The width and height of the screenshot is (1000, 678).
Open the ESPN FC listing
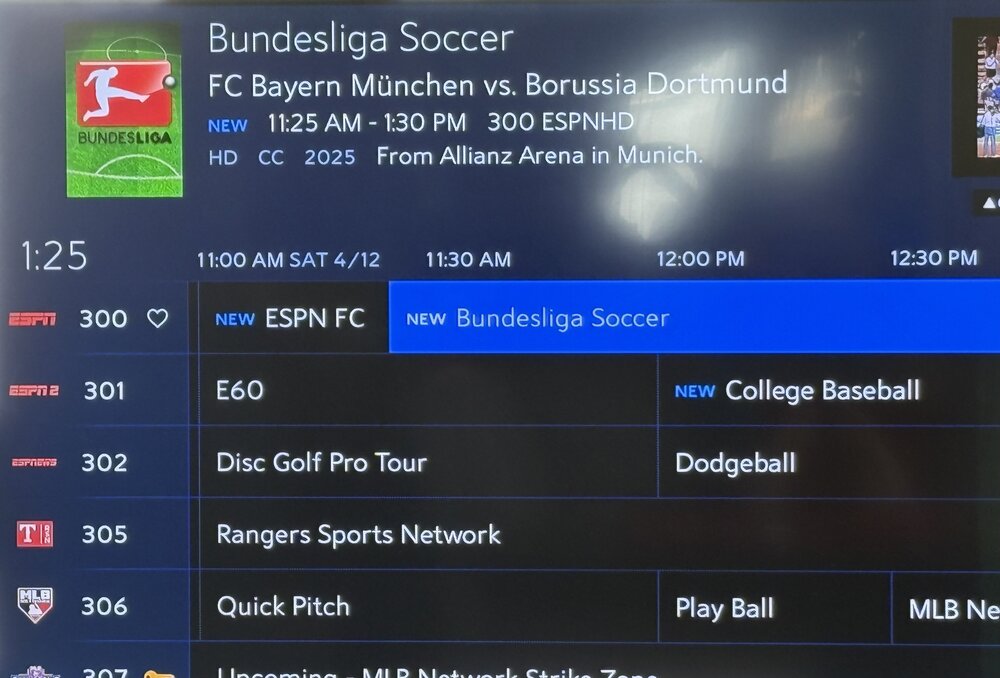(x=292, y=318)
